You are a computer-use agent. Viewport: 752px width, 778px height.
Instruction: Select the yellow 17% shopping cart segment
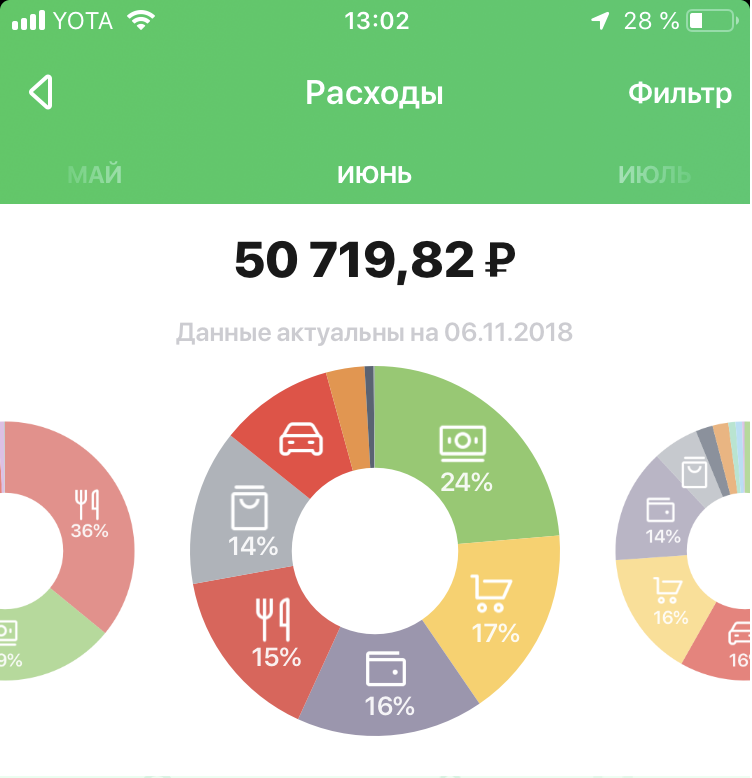pyautogui.click(x=495, y=610)
